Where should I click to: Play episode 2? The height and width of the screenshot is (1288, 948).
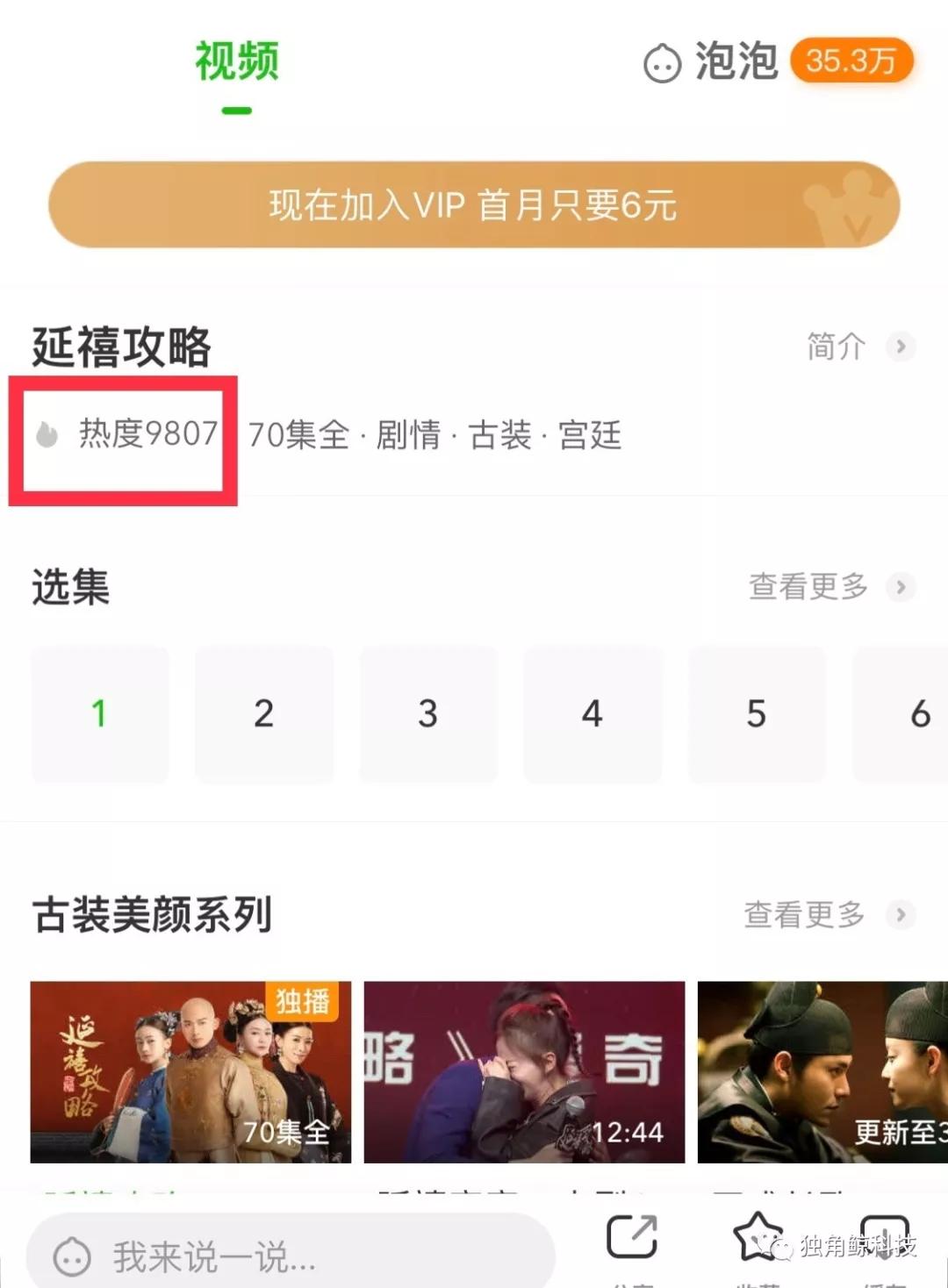[263, 713]
